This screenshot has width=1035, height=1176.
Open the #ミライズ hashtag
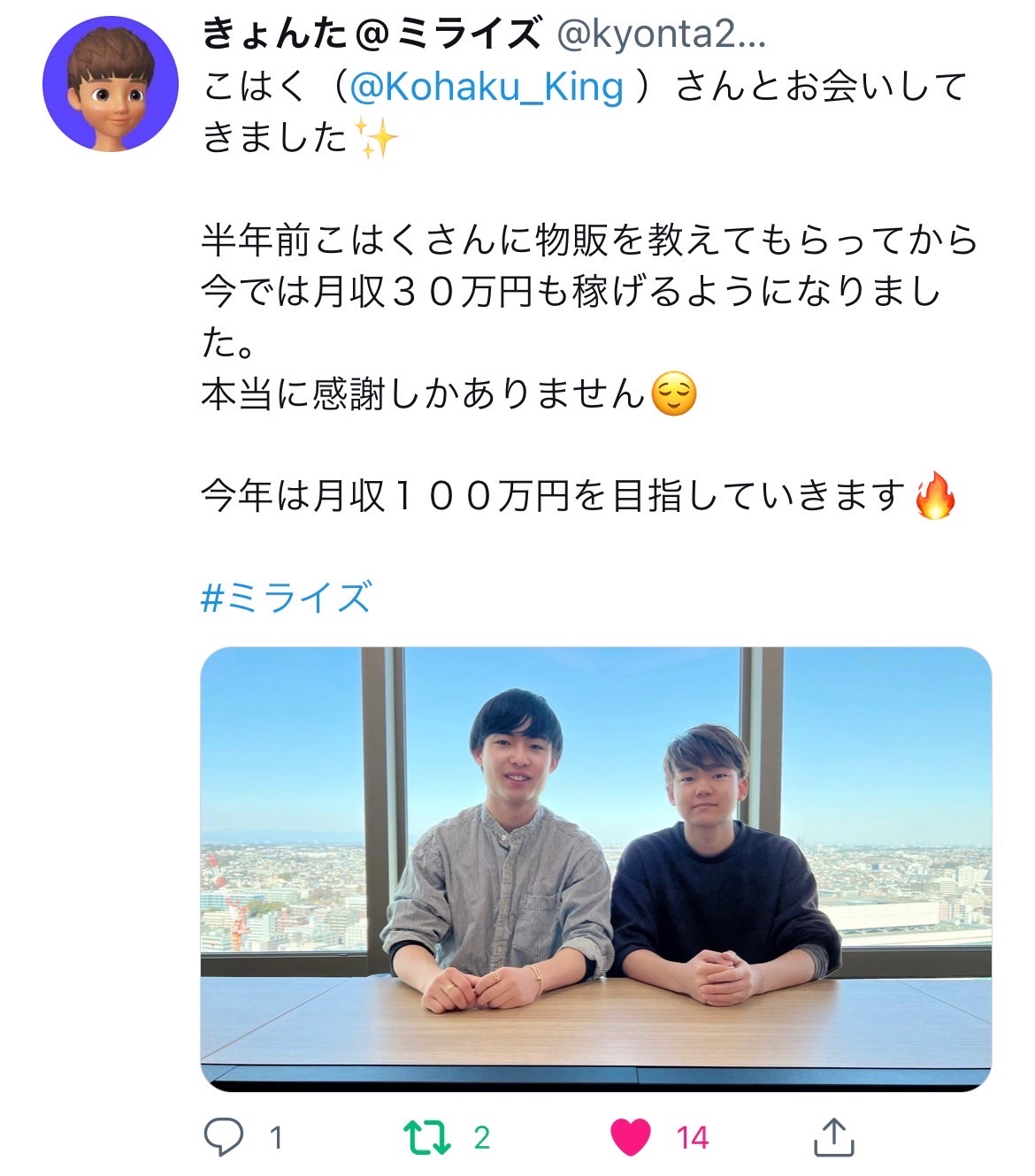pyautogui.click(x=286, y=598)
